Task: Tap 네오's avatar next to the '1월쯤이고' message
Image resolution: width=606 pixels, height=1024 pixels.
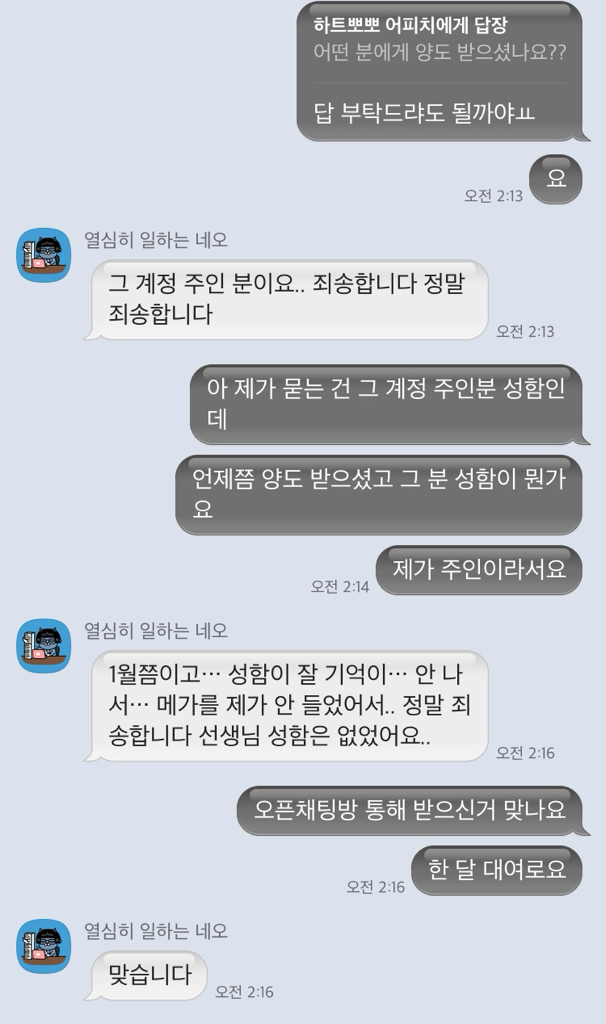Action: click(44, 645)
